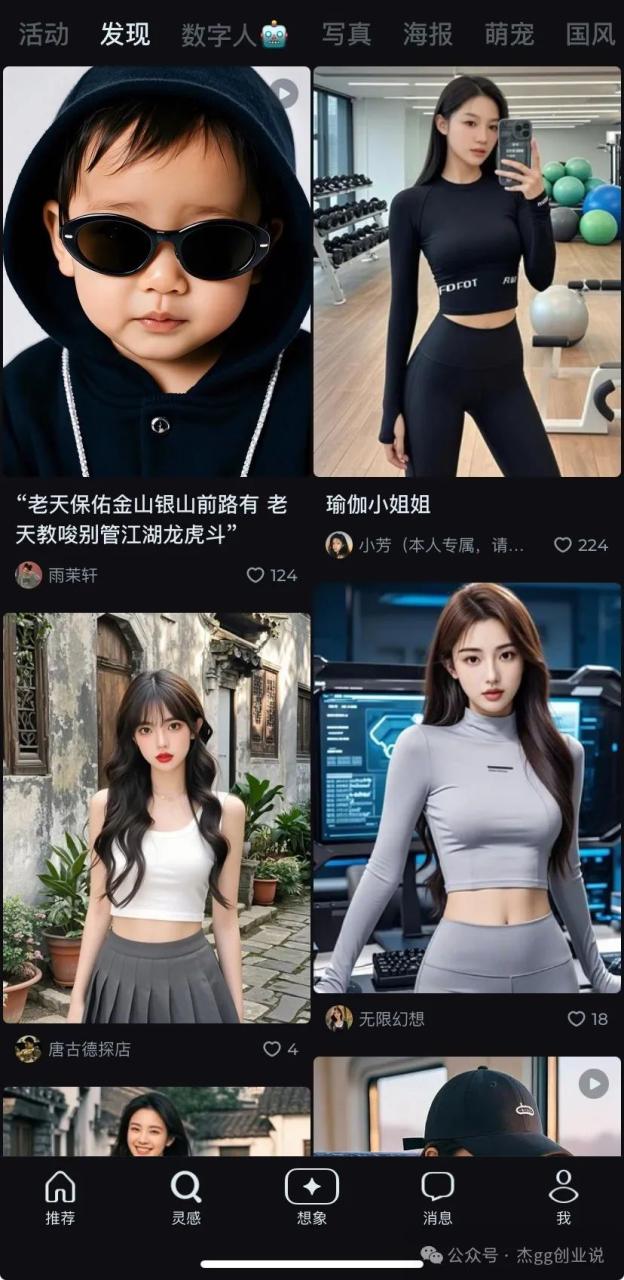The image size is (624, 1280).
Task: Go to the 推荐 home tab
Action: coord(60,1198)
